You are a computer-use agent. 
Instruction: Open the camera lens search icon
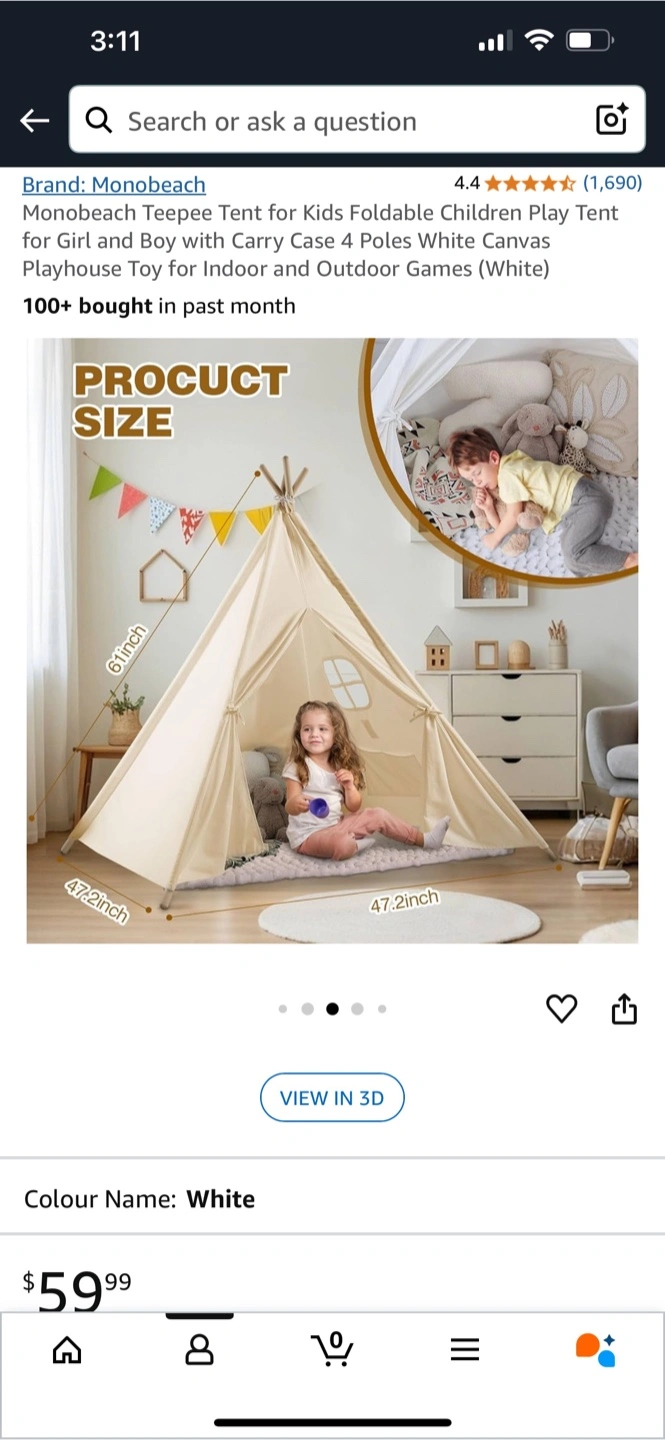coord(611,120)
